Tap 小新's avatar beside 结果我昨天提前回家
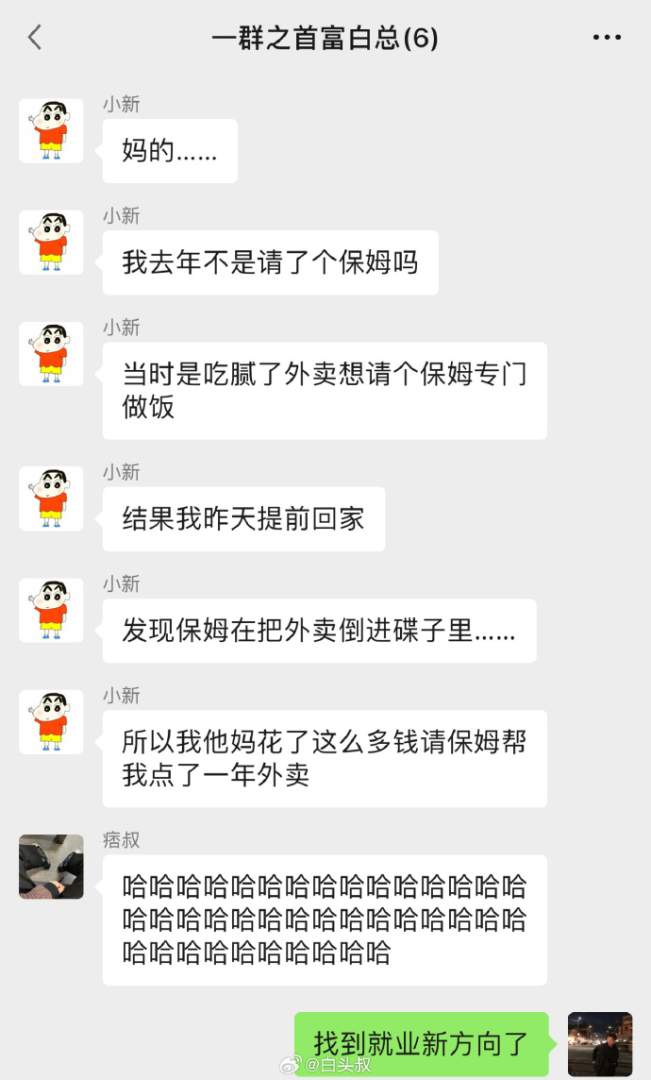 pos(51,498)
